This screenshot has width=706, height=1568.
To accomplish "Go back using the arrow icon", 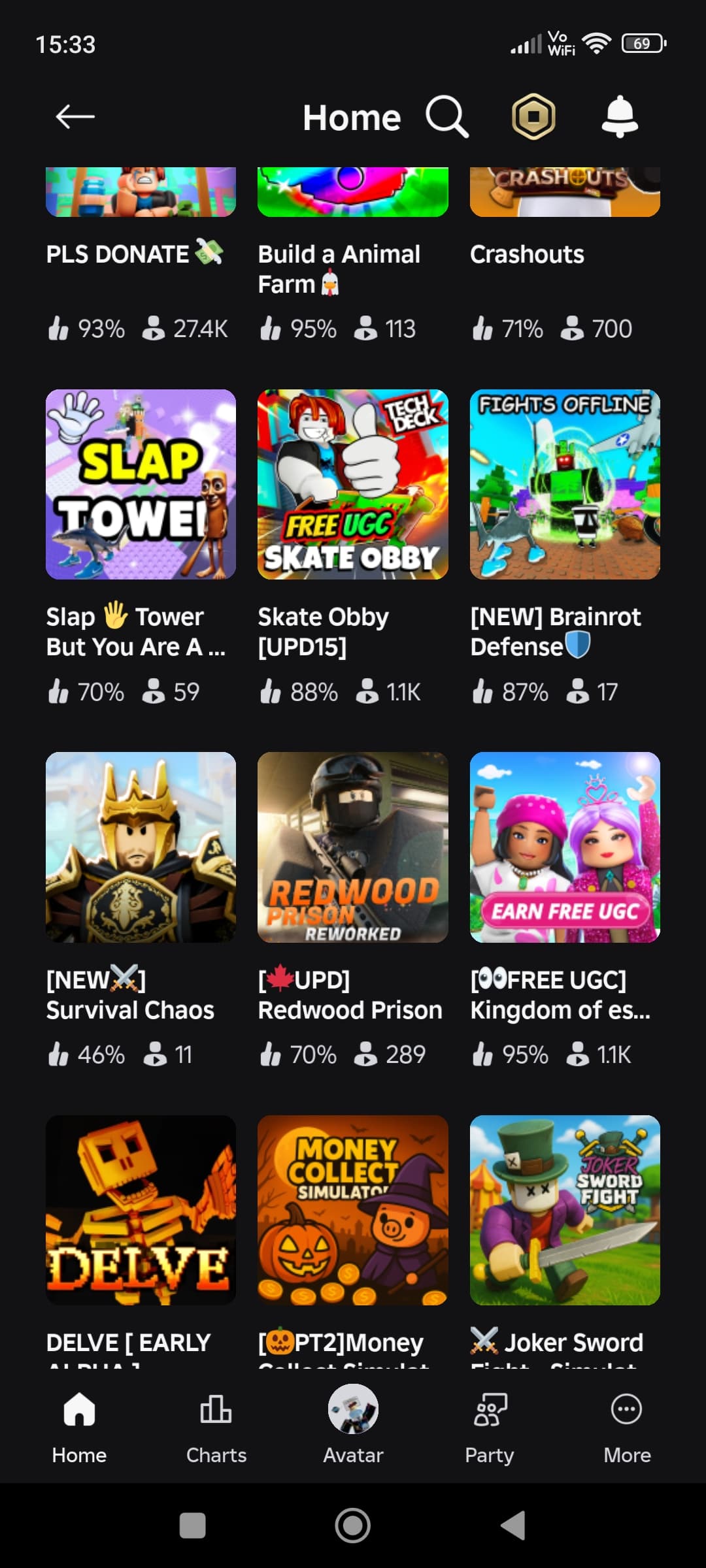I will (x=75, y=118).
